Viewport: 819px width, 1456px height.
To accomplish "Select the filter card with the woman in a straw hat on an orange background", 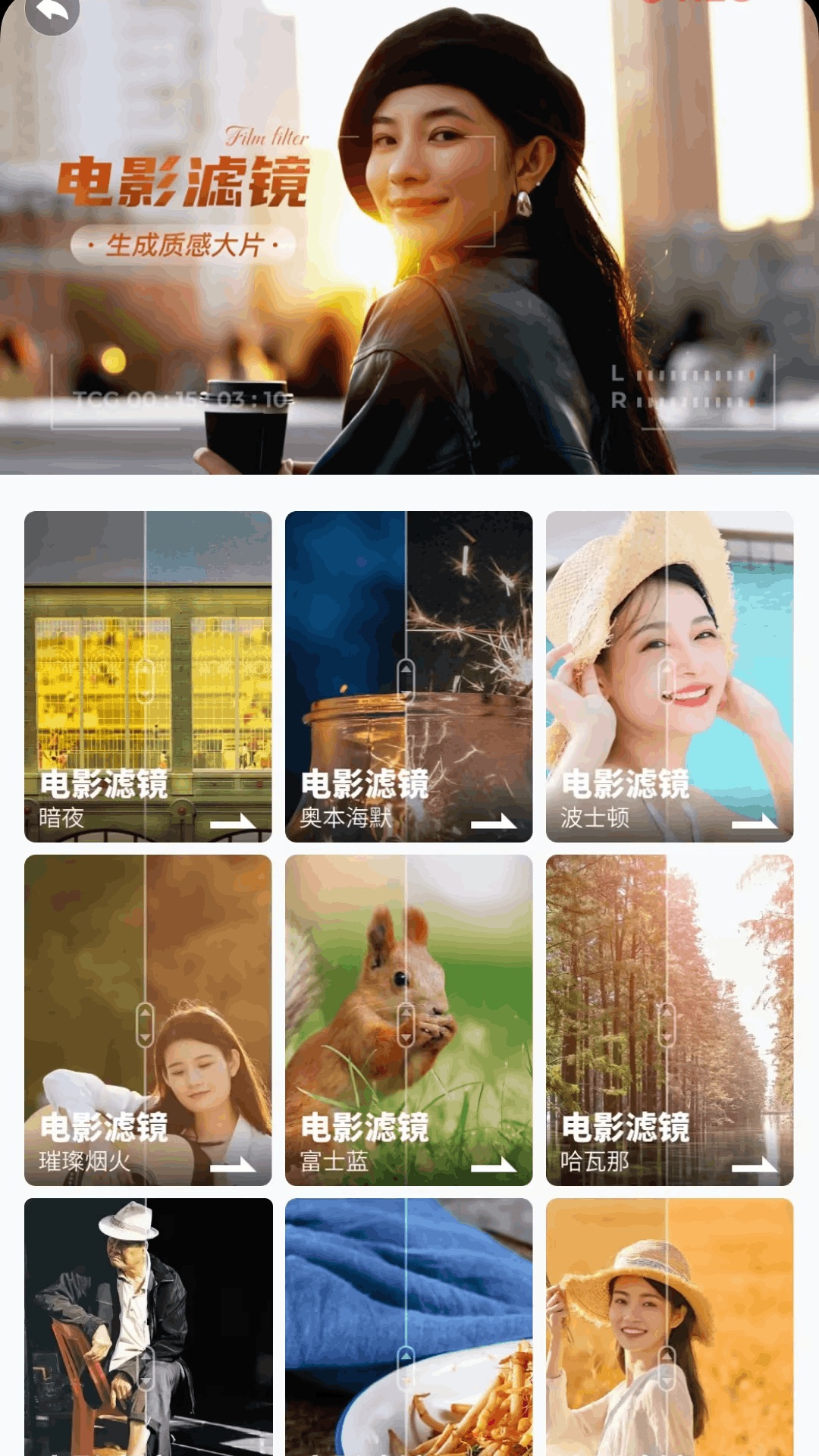I will tap(670, 1327).
